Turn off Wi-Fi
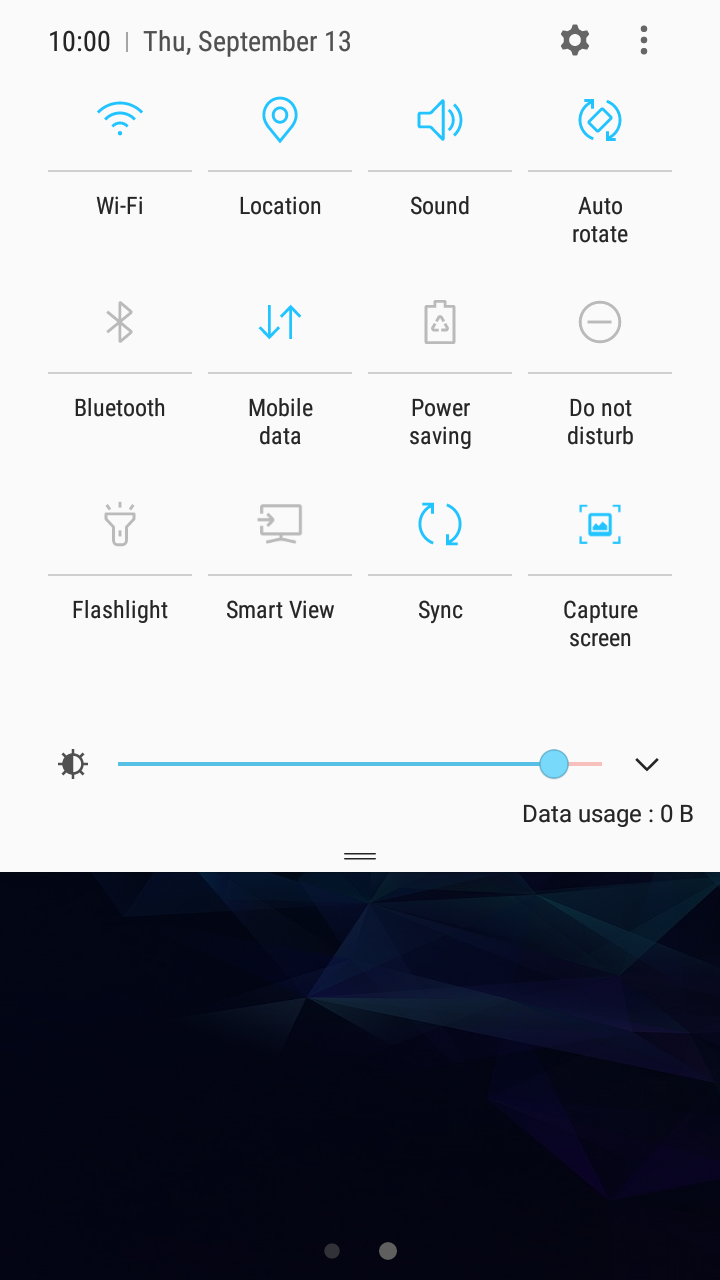This screenshot has width=720, height=1280. click(x=120, y=120)
